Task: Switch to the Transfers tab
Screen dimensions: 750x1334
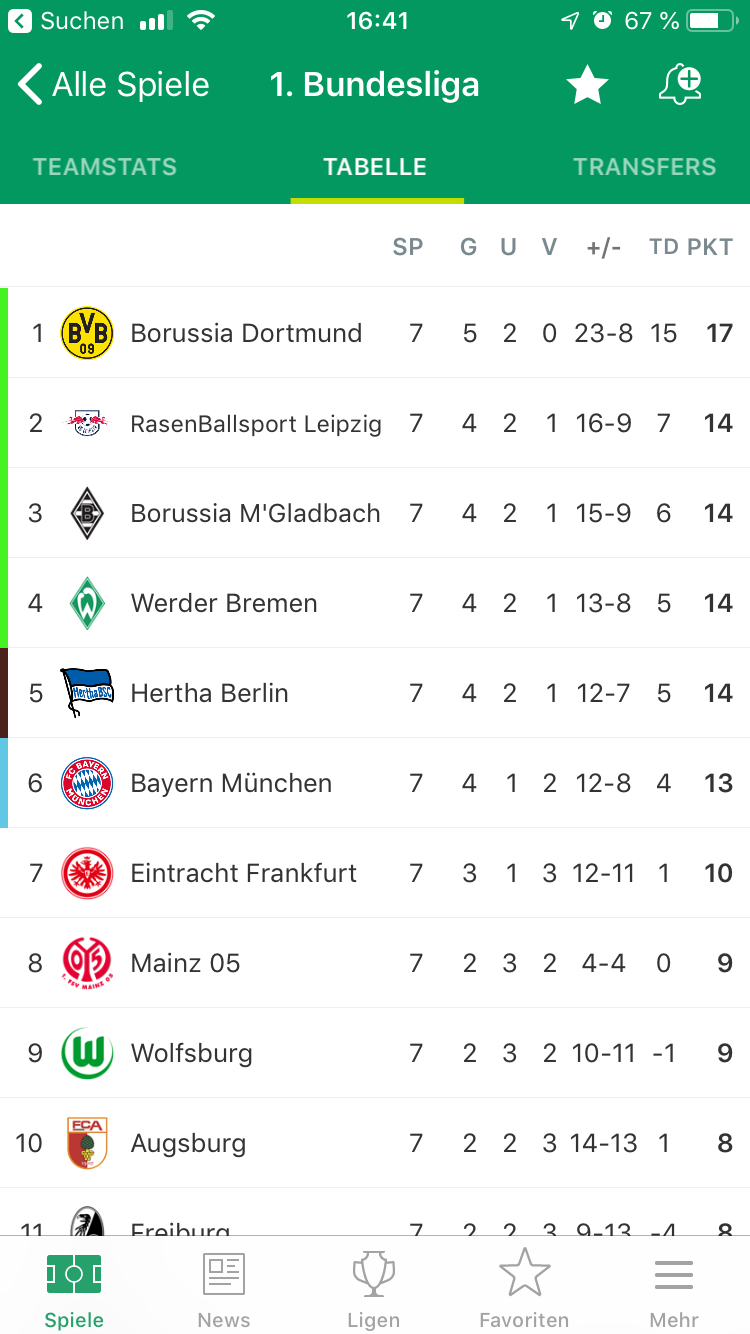Action: pos(644,167)
